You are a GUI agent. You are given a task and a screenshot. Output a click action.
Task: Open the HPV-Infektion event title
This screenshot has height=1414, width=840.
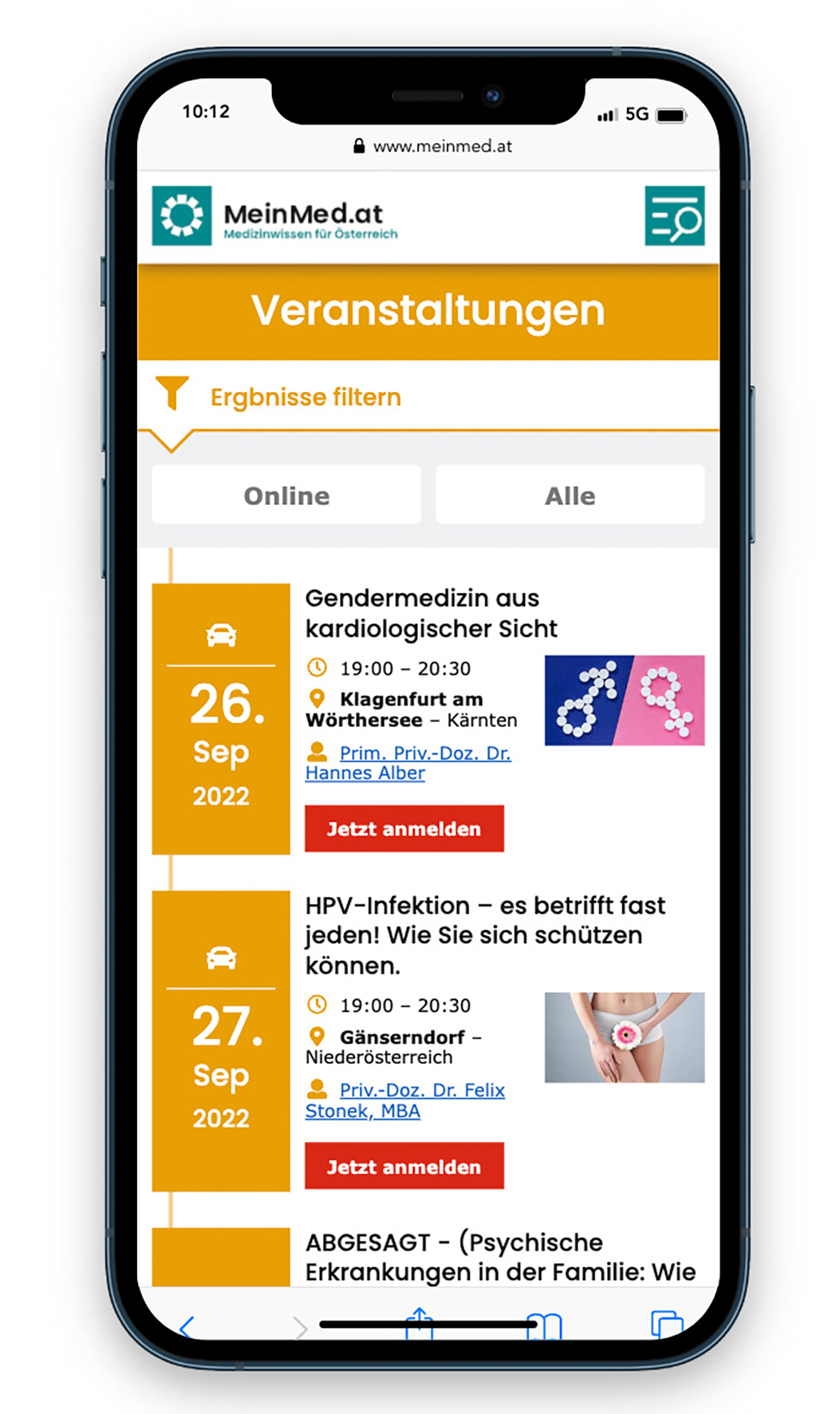tap(485, 934)
